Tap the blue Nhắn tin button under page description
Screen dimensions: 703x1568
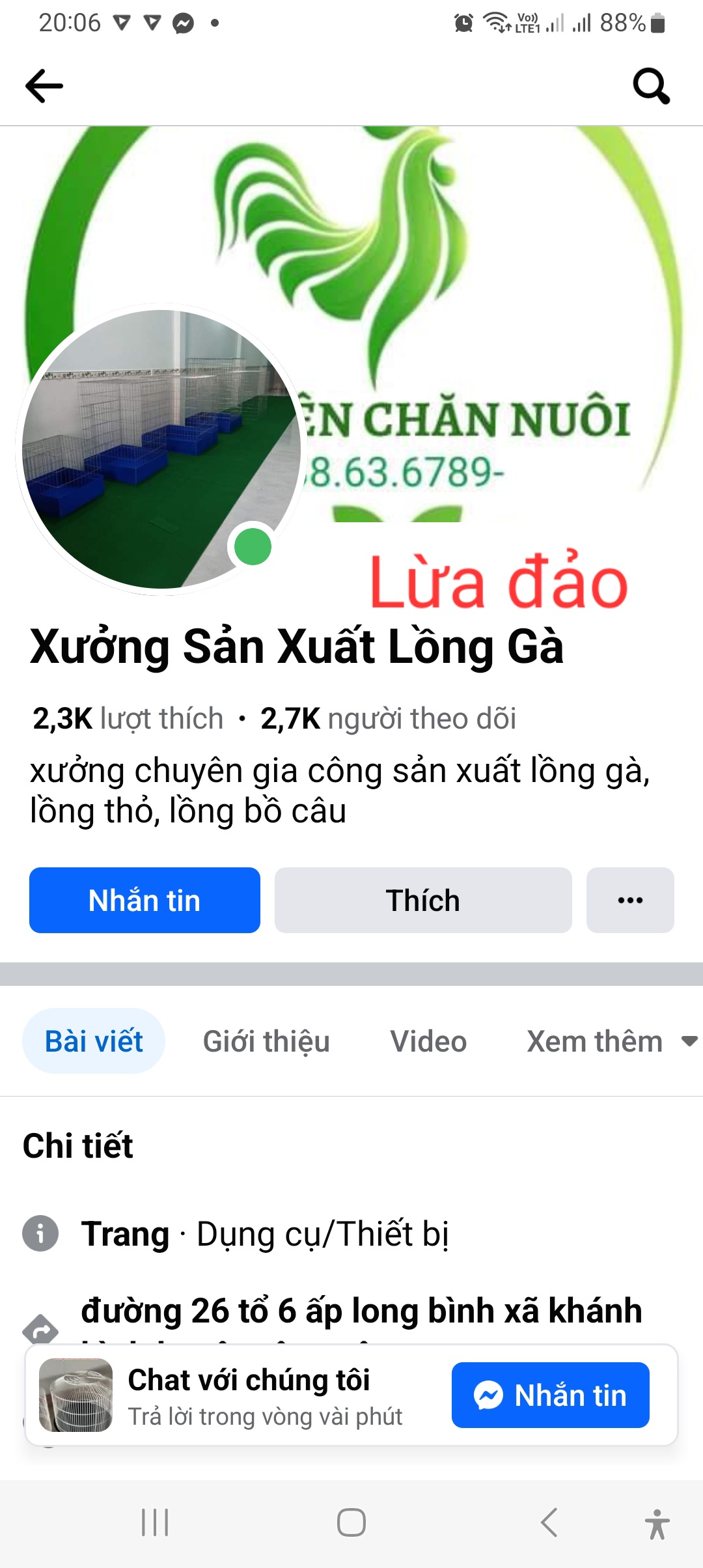pos(145,900)
